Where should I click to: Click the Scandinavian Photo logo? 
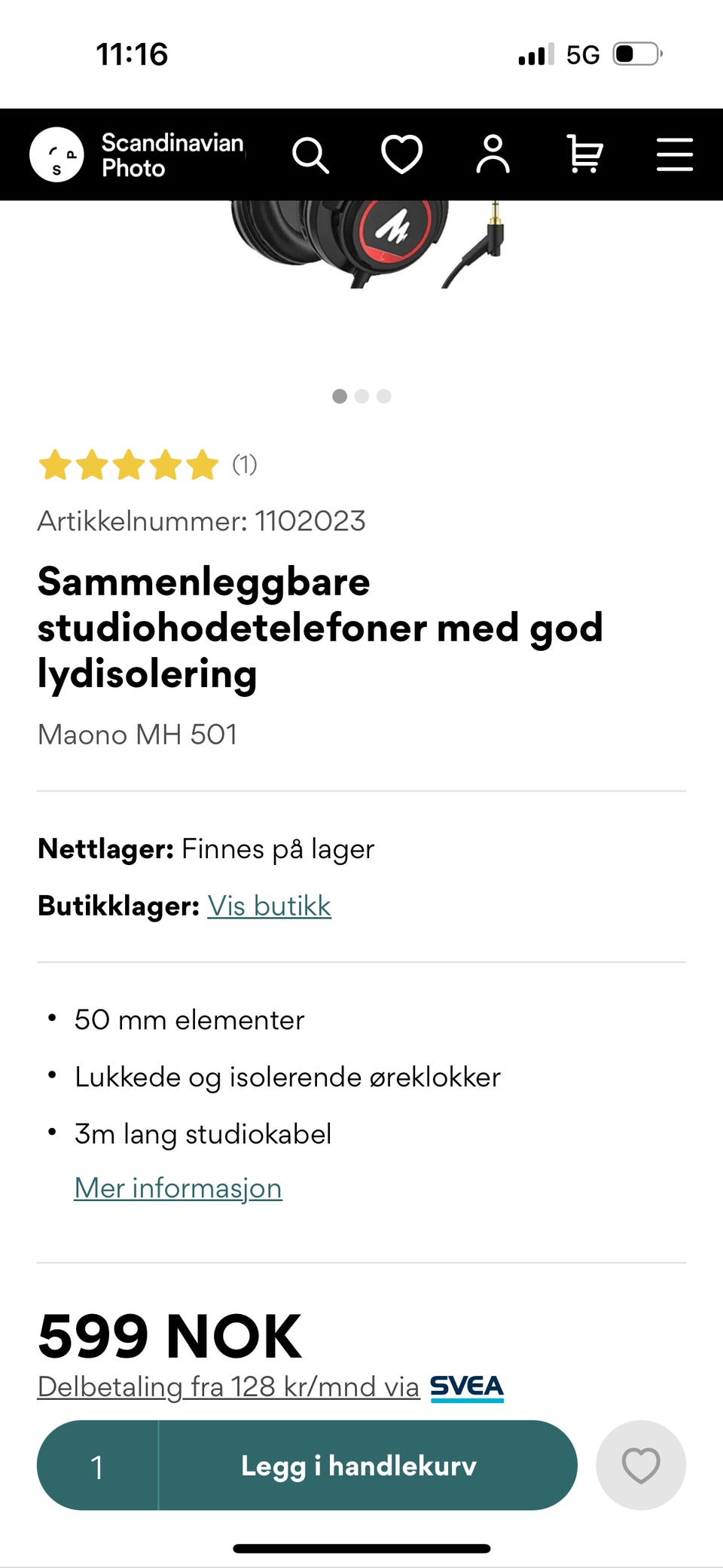[136, 154]
